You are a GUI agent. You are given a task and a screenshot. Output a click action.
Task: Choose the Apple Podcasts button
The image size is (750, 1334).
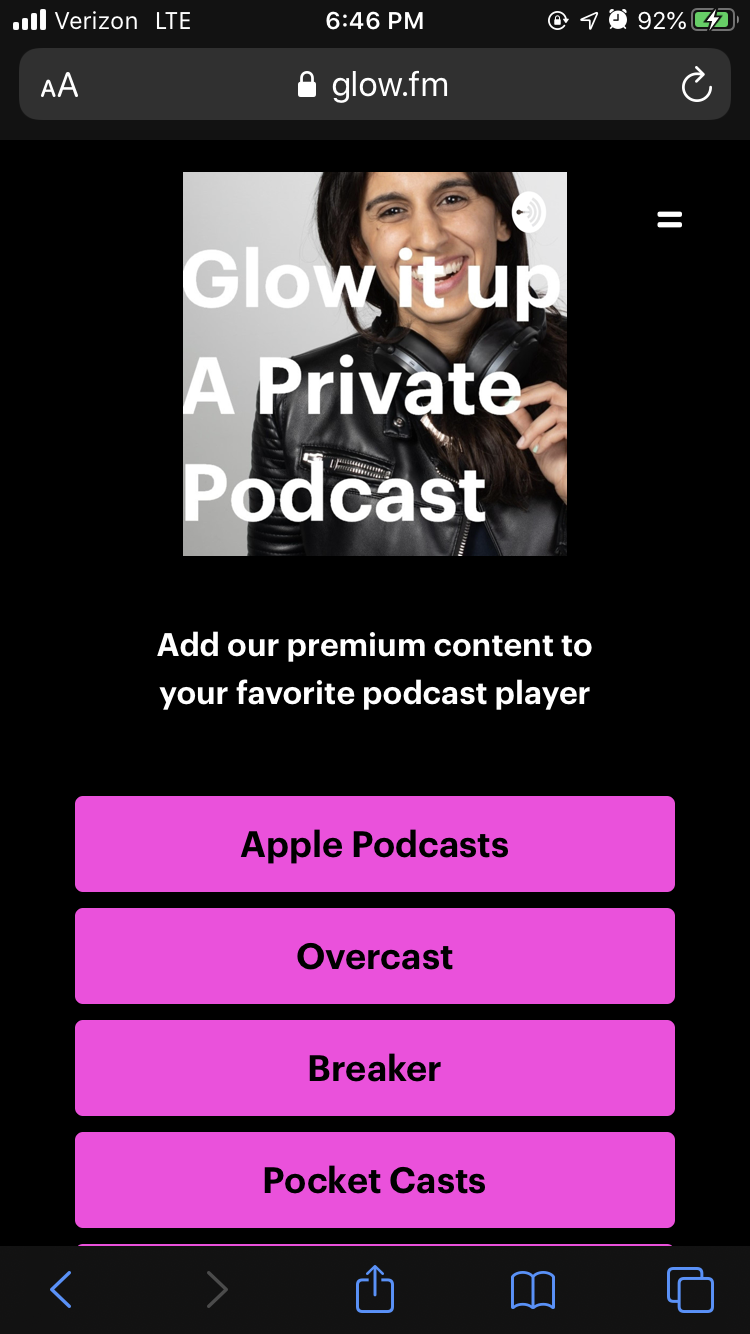pyautogui.click(x=375, y=844)
